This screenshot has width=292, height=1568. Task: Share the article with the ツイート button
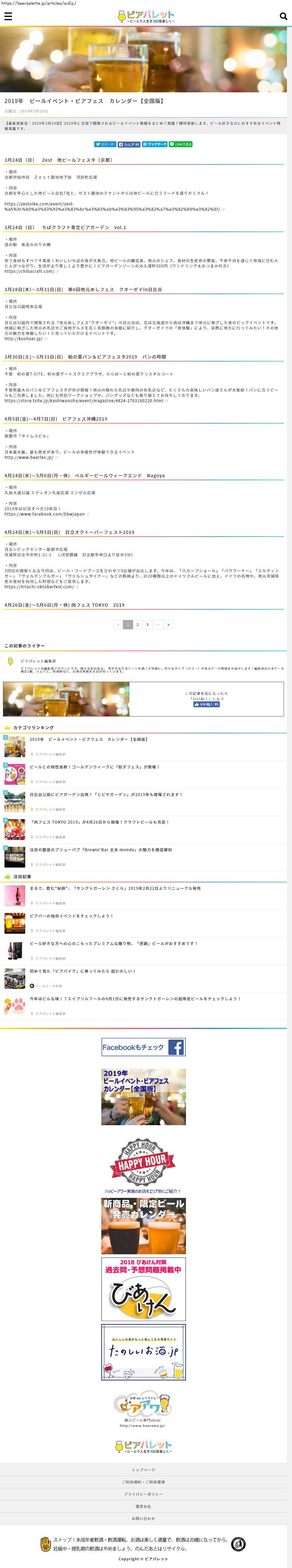tap(105, 144)
